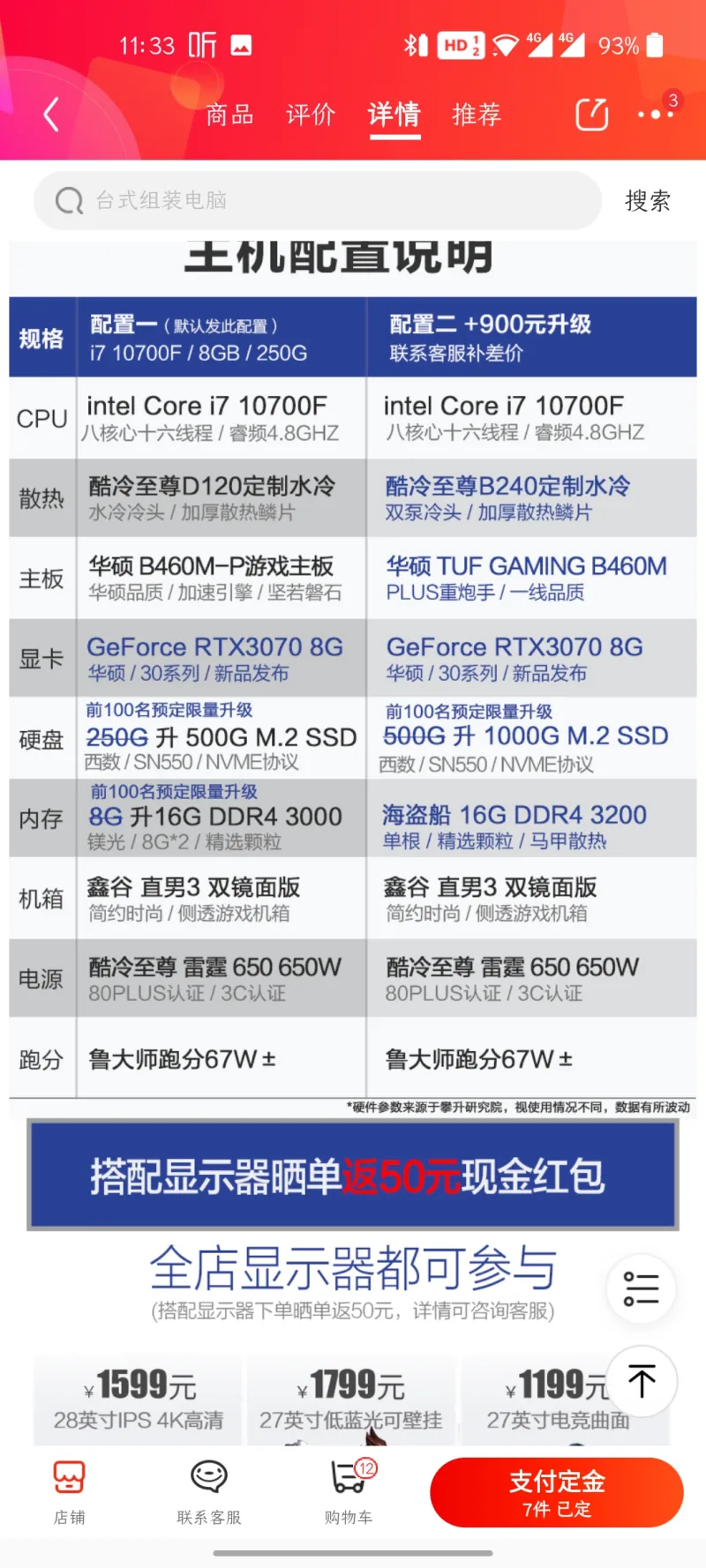The width and height of the screenshot is (706, 1568).
Task: Switch to the 评价 tab
Action: [311, 115]
